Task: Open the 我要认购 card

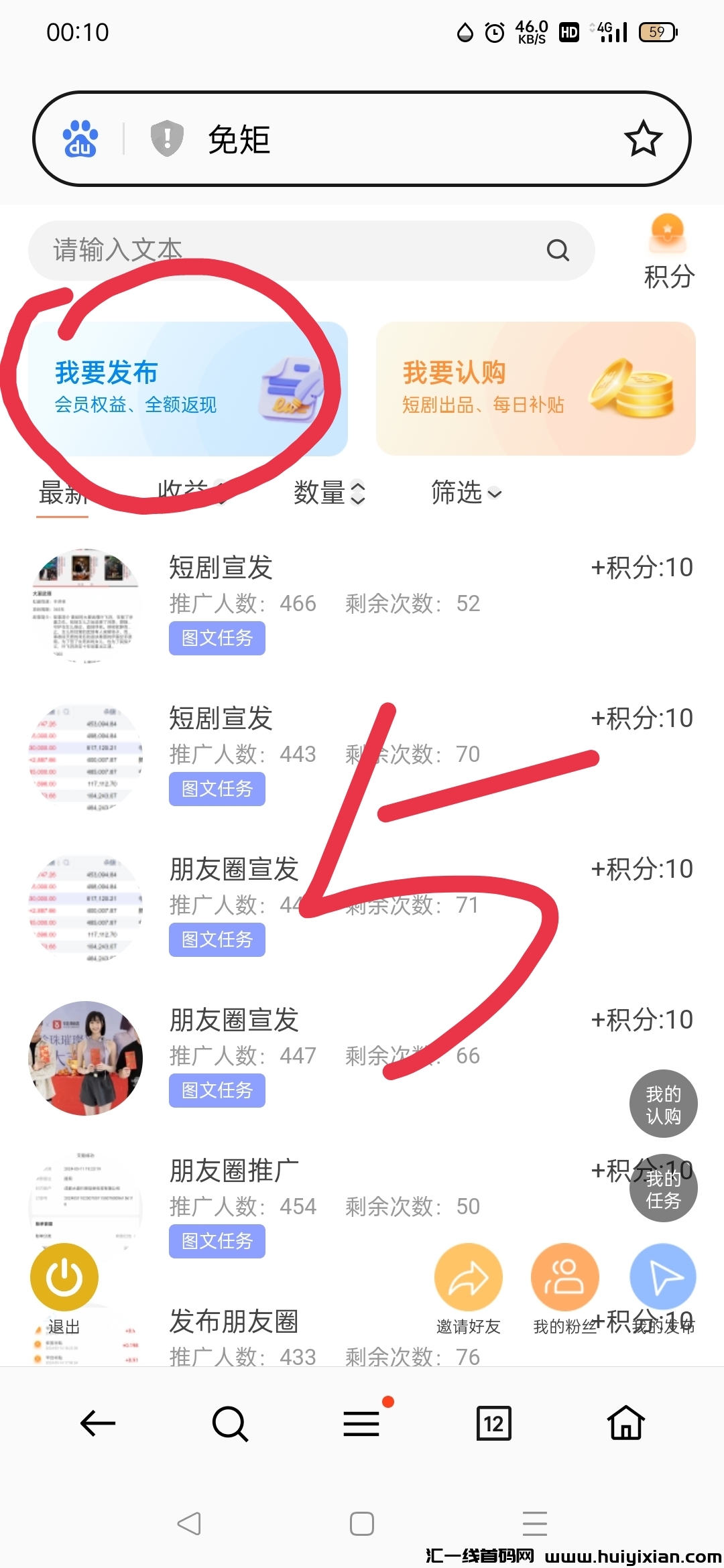Action: tap(536, 389)
